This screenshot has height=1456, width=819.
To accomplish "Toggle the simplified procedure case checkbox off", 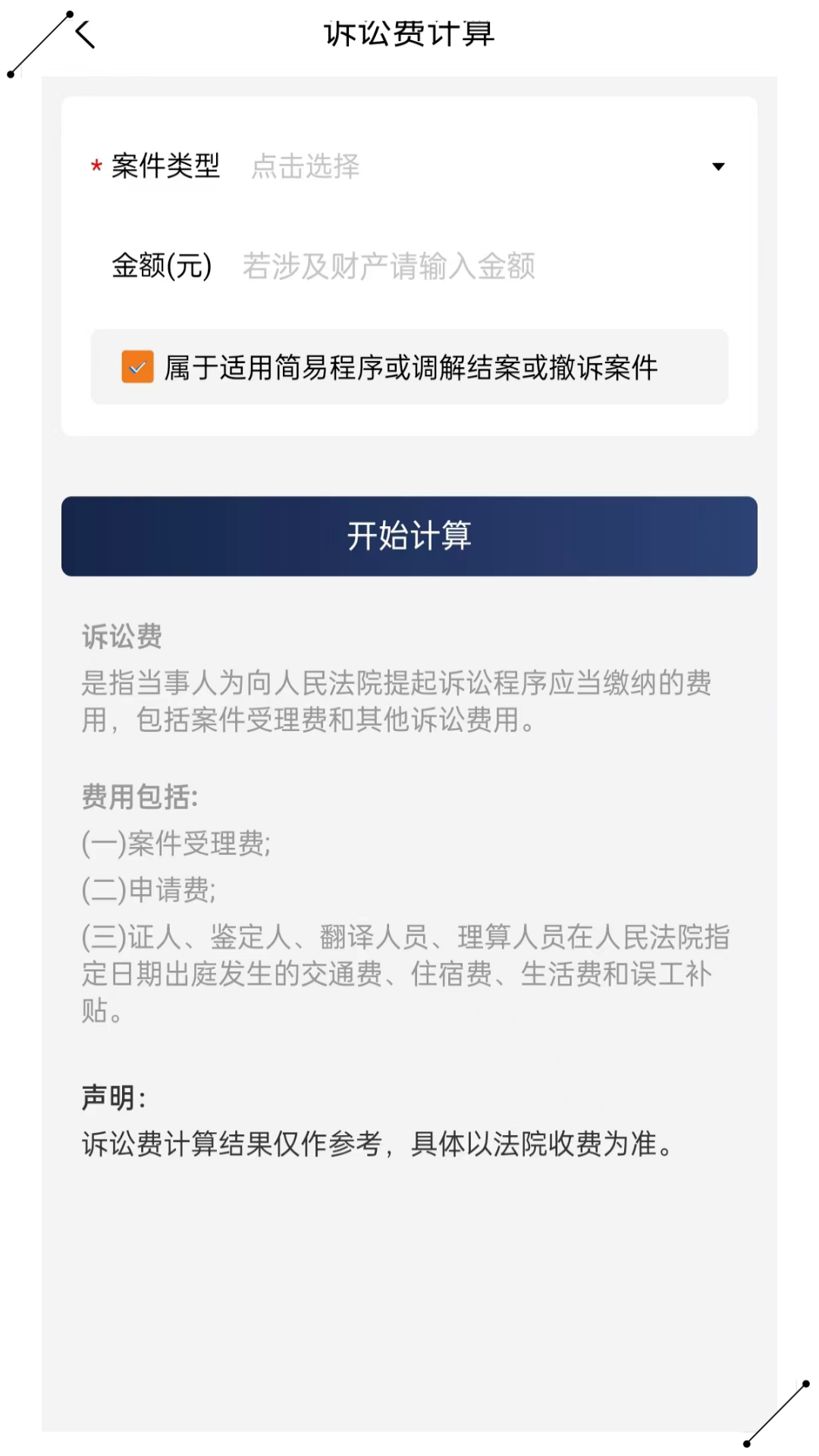I will [136, 369].
